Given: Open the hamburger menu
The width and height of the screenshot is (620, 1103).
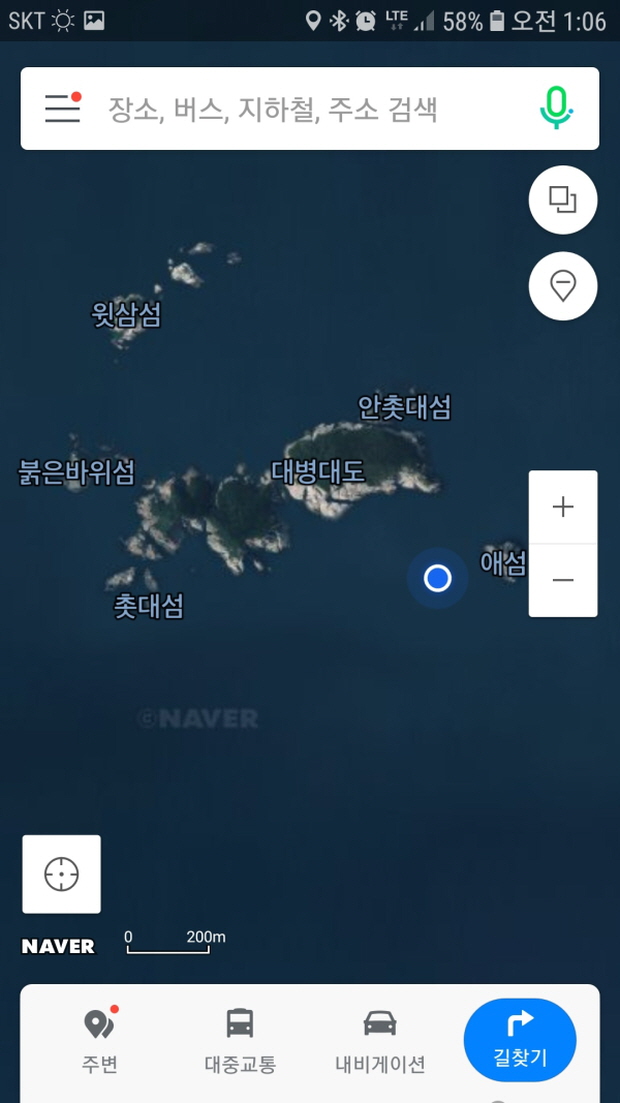Looking at the screenshot, I should click(62, 108).
